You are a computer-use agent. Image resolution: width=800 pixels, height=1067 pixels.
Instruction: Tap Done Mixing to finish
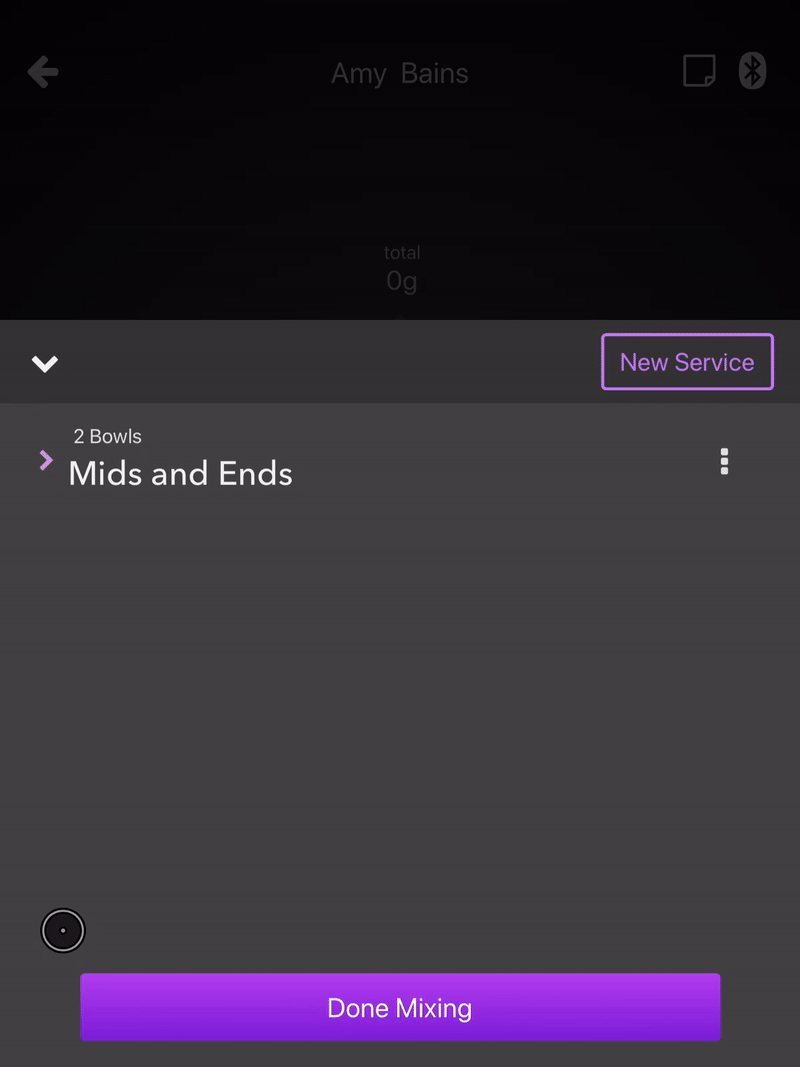(400, 1007)
